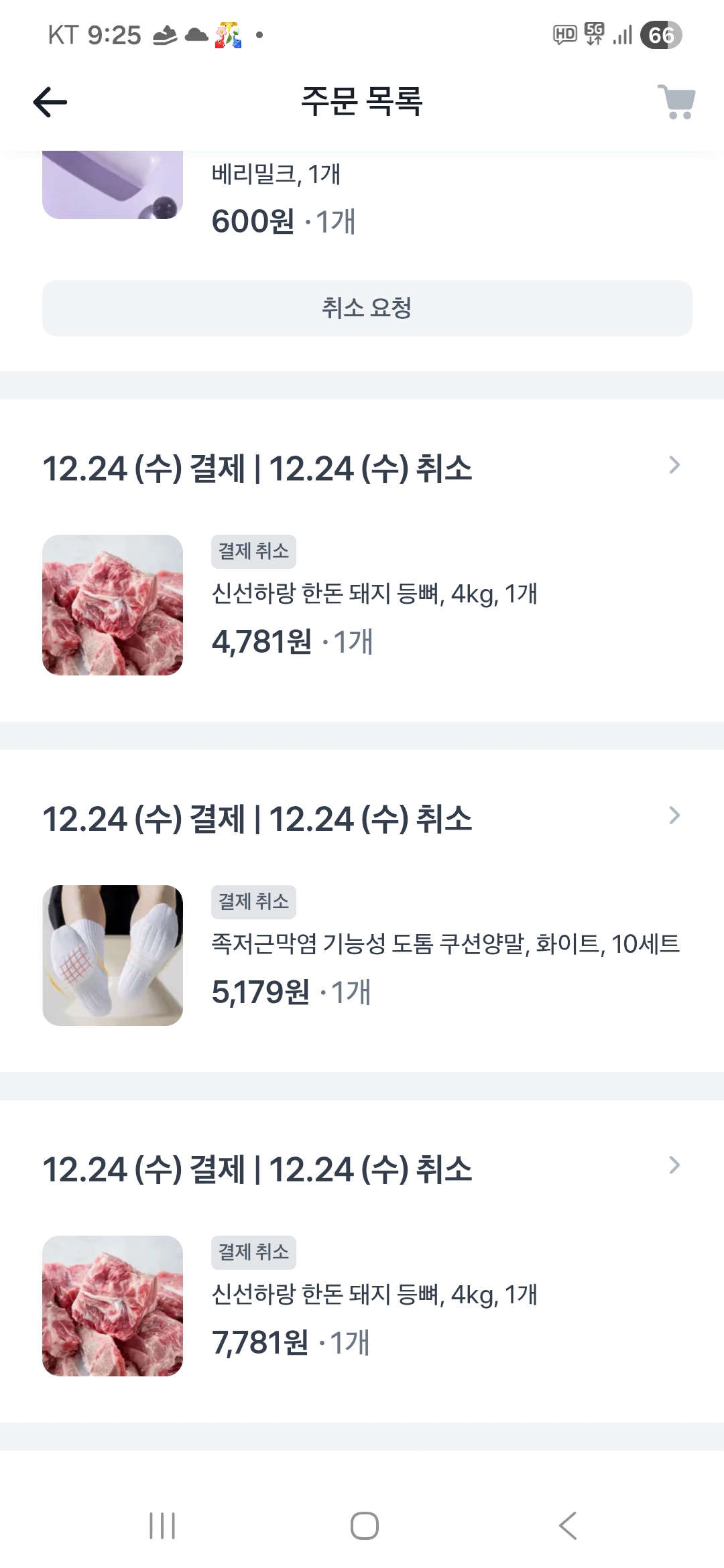Go back from the order list
The image size is (724, 1568).
50,103
